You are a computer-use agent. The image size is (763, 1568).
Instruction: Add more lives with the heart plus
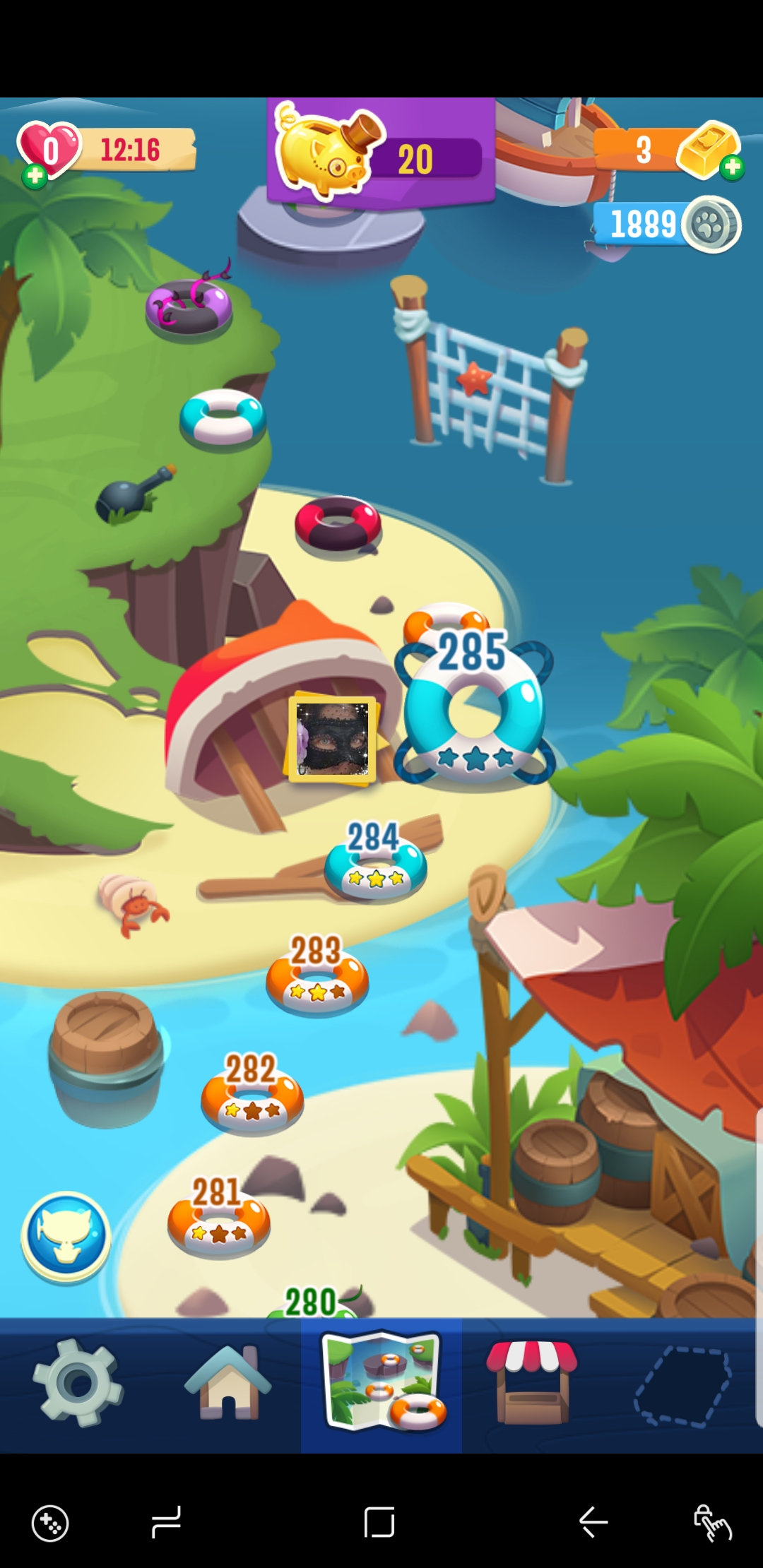pos(34,176)
